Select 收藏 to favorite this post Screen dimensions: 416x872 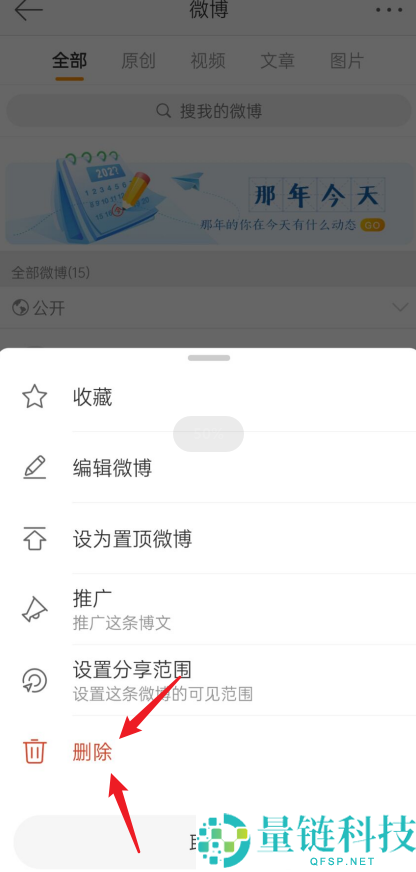click(208, 397)
